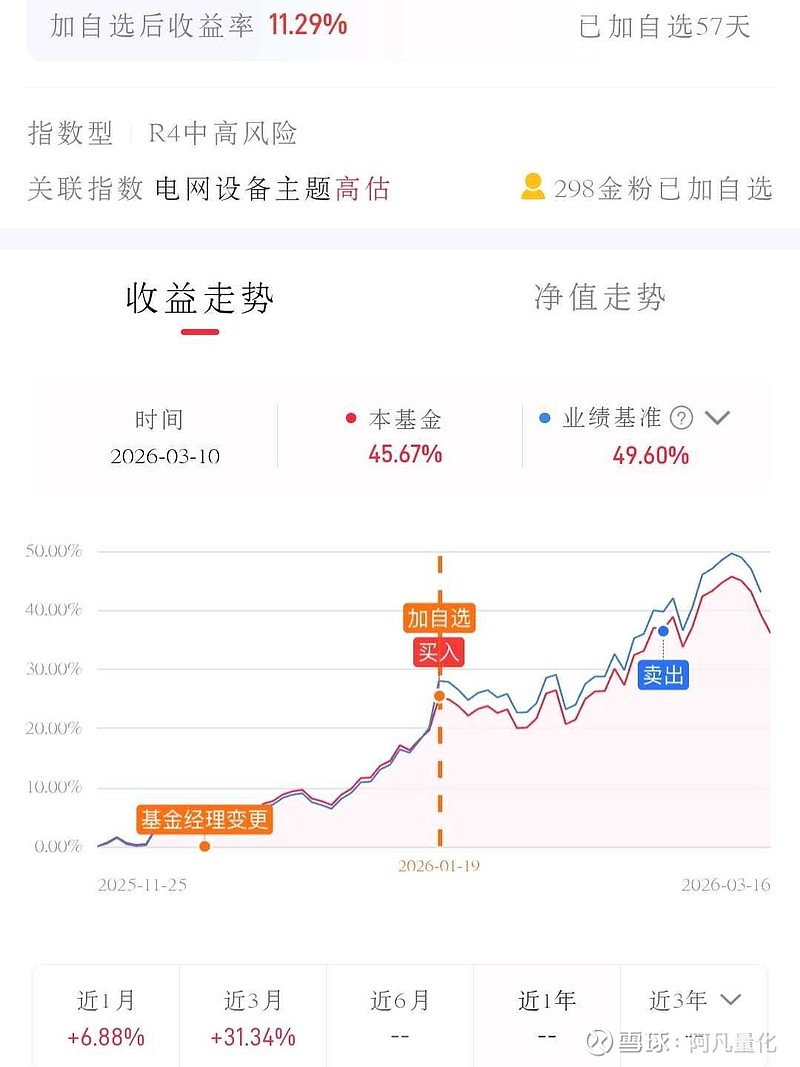Click the orange 加自选 marker above the chart

pos(440,618)
